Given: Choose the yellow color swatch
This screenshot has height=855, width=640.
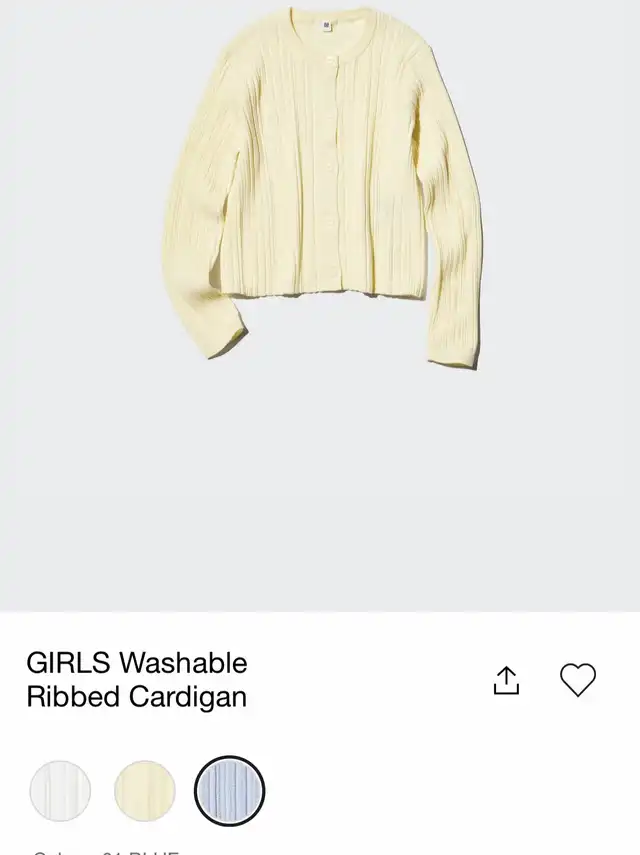Looking at the screenshot, I should coord(145,791).
